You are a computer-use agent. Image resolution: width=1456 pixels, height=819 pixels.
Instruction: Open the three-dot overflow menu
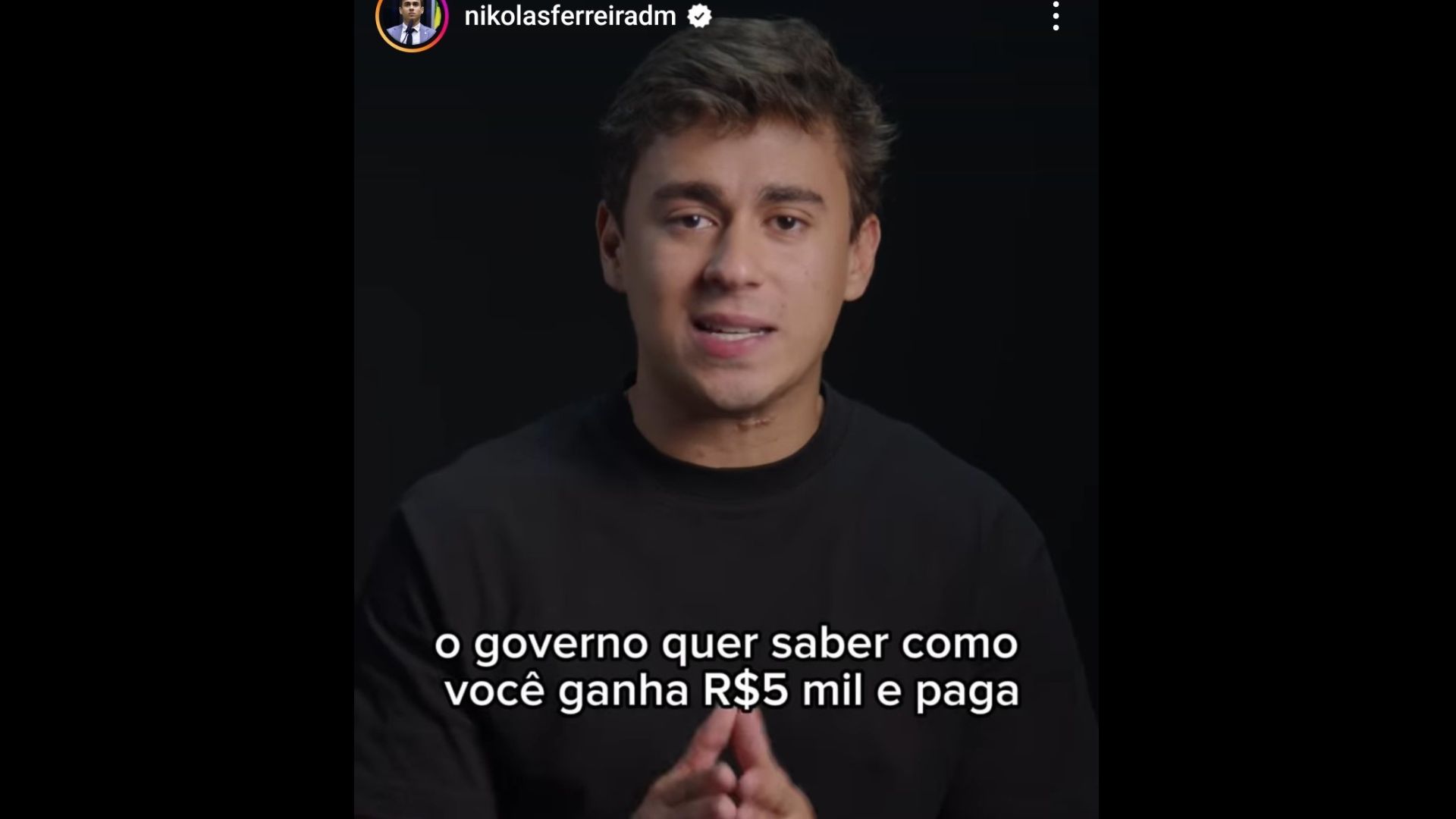pyautogui.click(x=1056, y=16)
